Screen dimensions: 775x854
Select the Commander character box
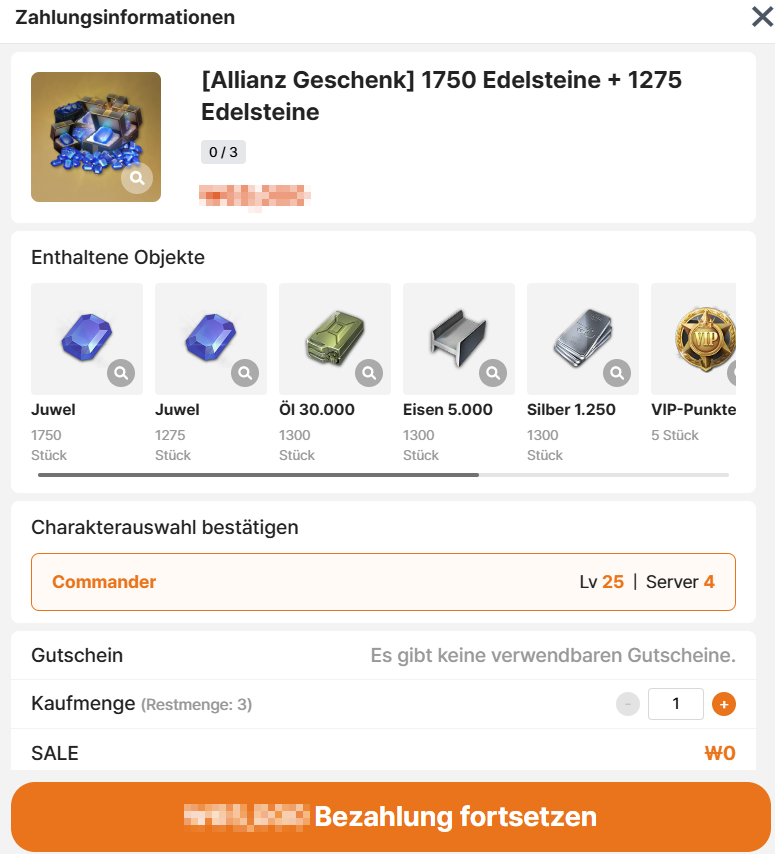383,582
